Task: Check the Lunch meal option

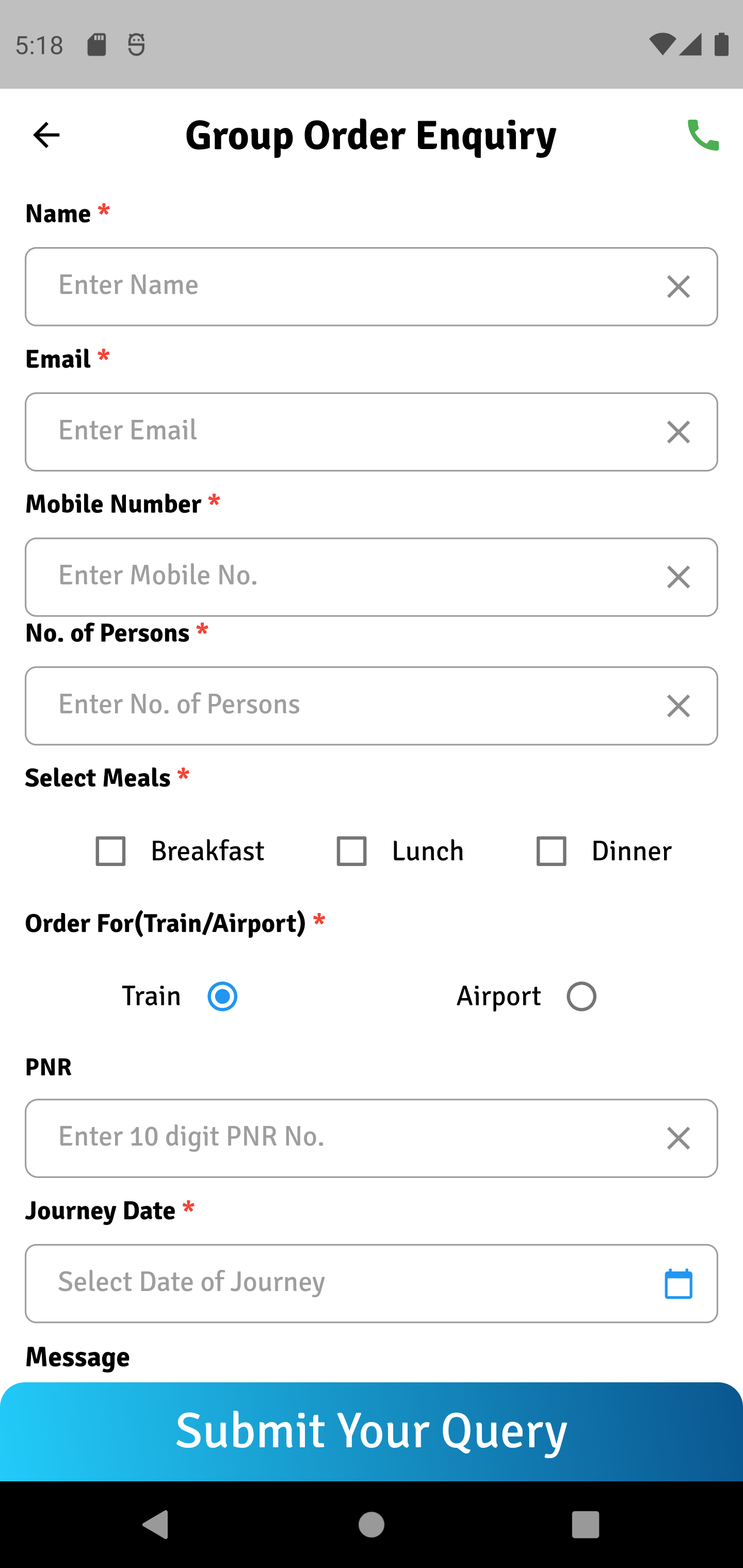Action: [351, 851]
